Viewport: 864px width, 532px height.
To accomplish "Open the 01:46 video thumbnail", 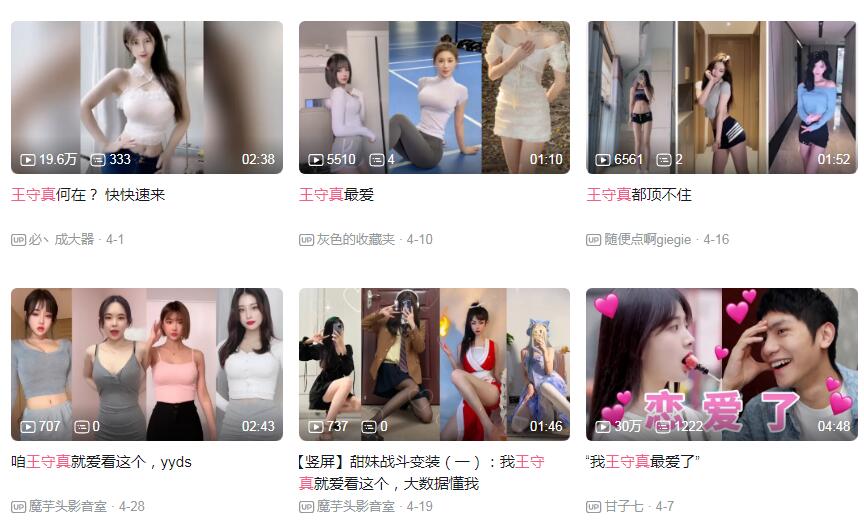I will (434, 364).
